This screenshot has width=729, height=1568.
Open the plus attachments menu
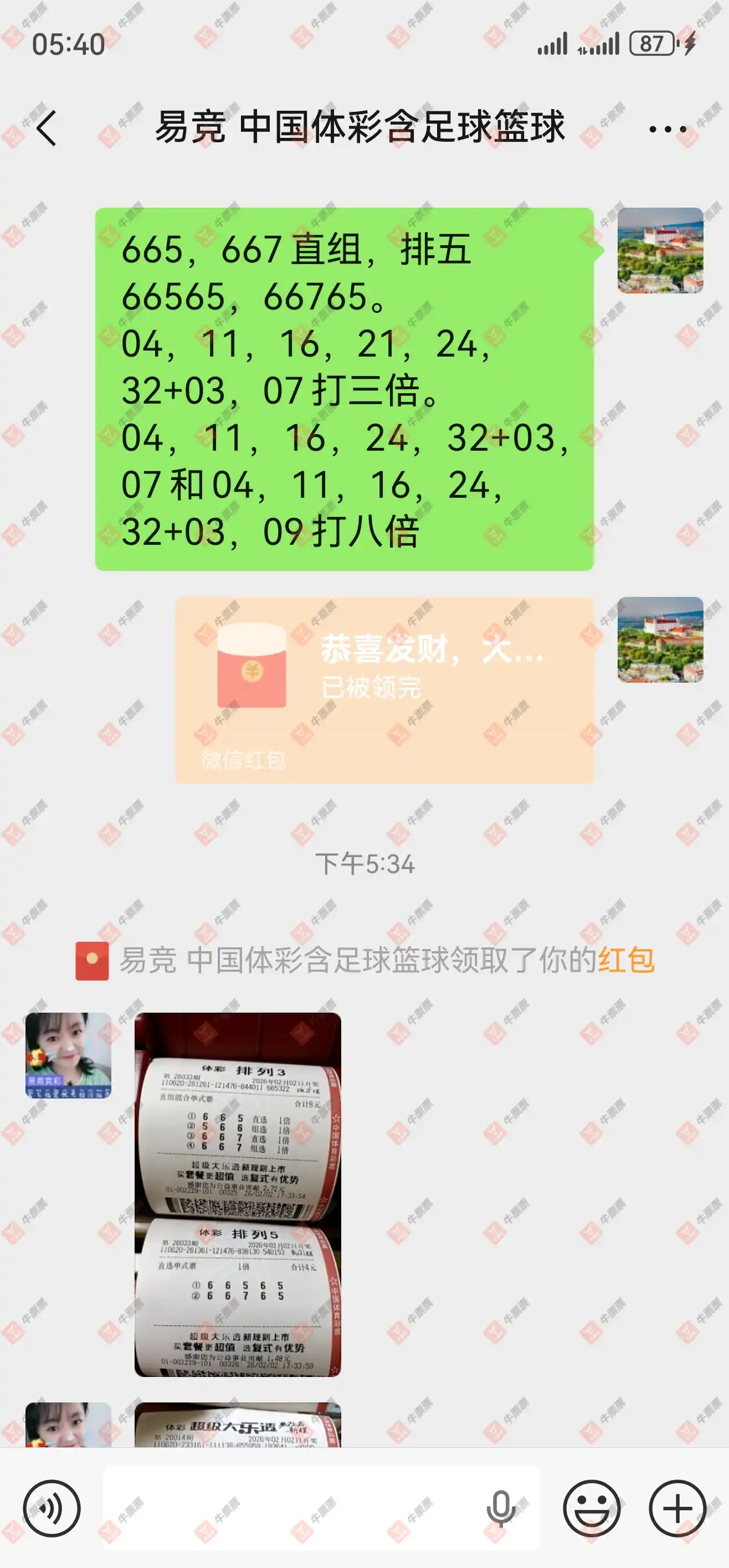point(677,1508)
